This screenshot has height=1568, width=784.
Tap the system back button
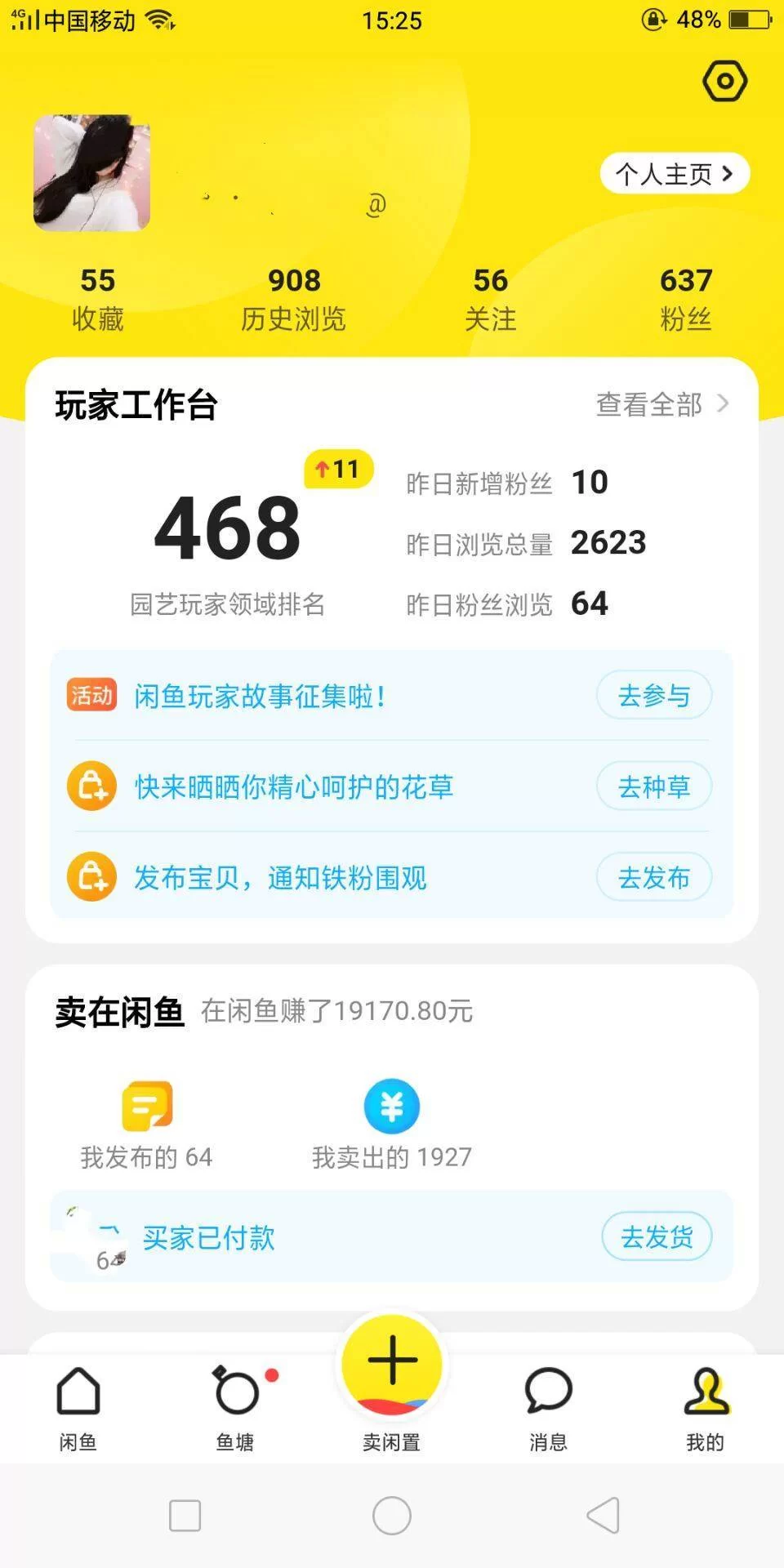pos(604,1516)
